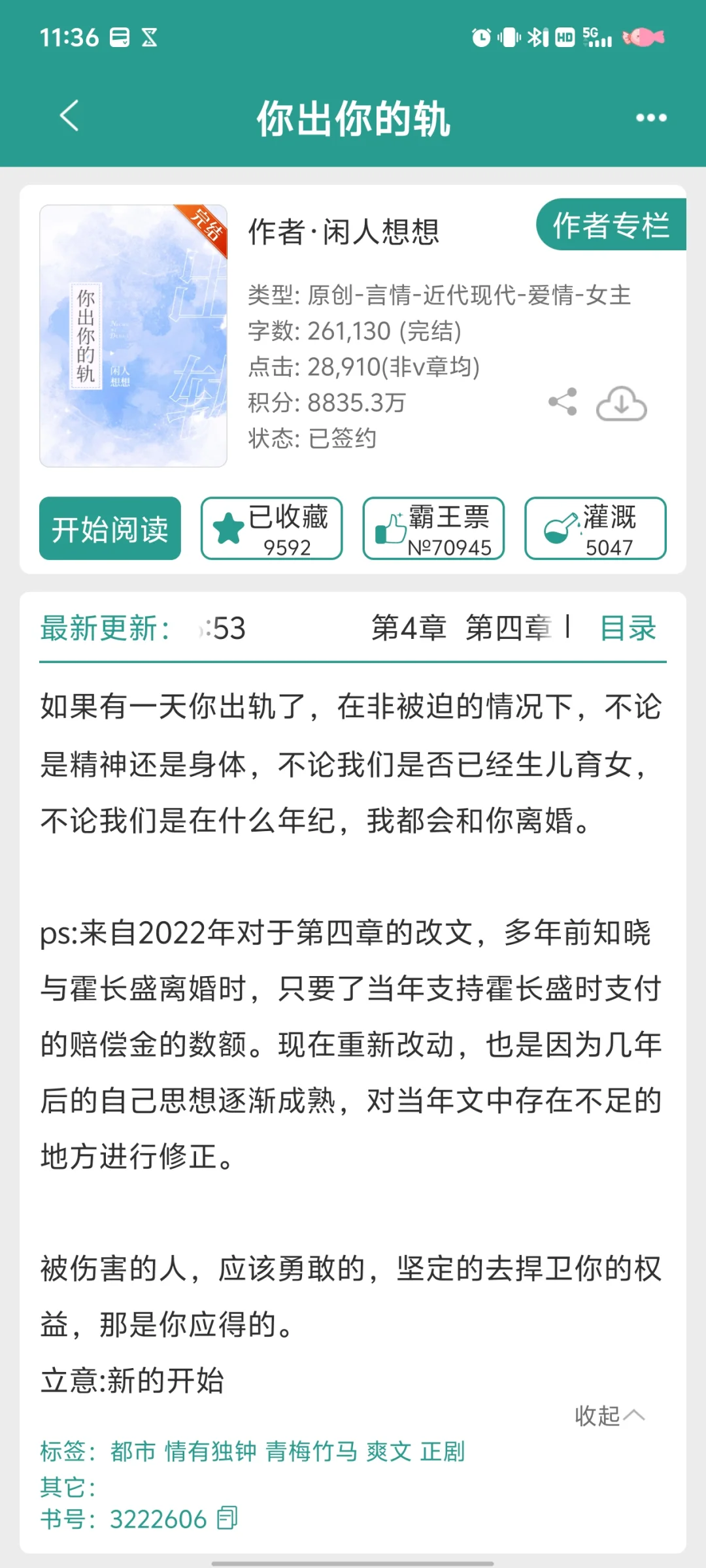
Task: Toggle 灌溉 watering action
Action: tap(596, 529)
